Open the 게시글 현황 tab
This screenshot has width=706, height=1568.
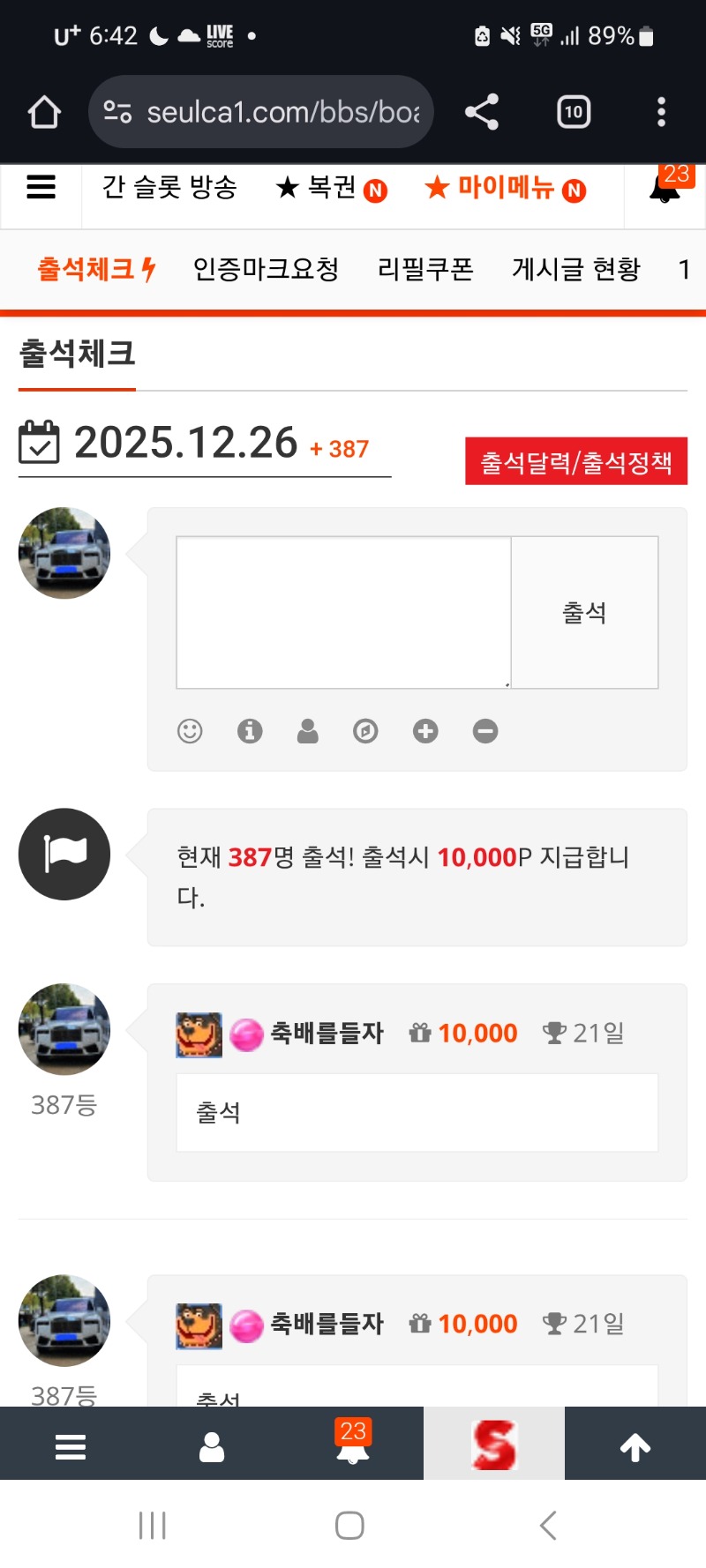(x=575, y=269)
